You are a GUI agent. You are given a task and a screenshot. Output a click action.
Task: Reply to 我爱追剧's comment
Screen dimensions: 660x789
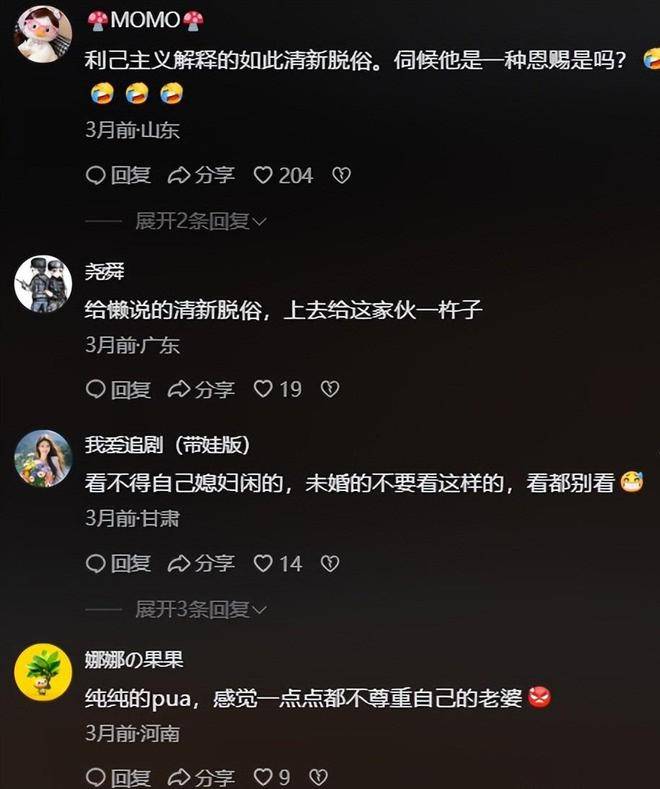(x=118, y=564)
